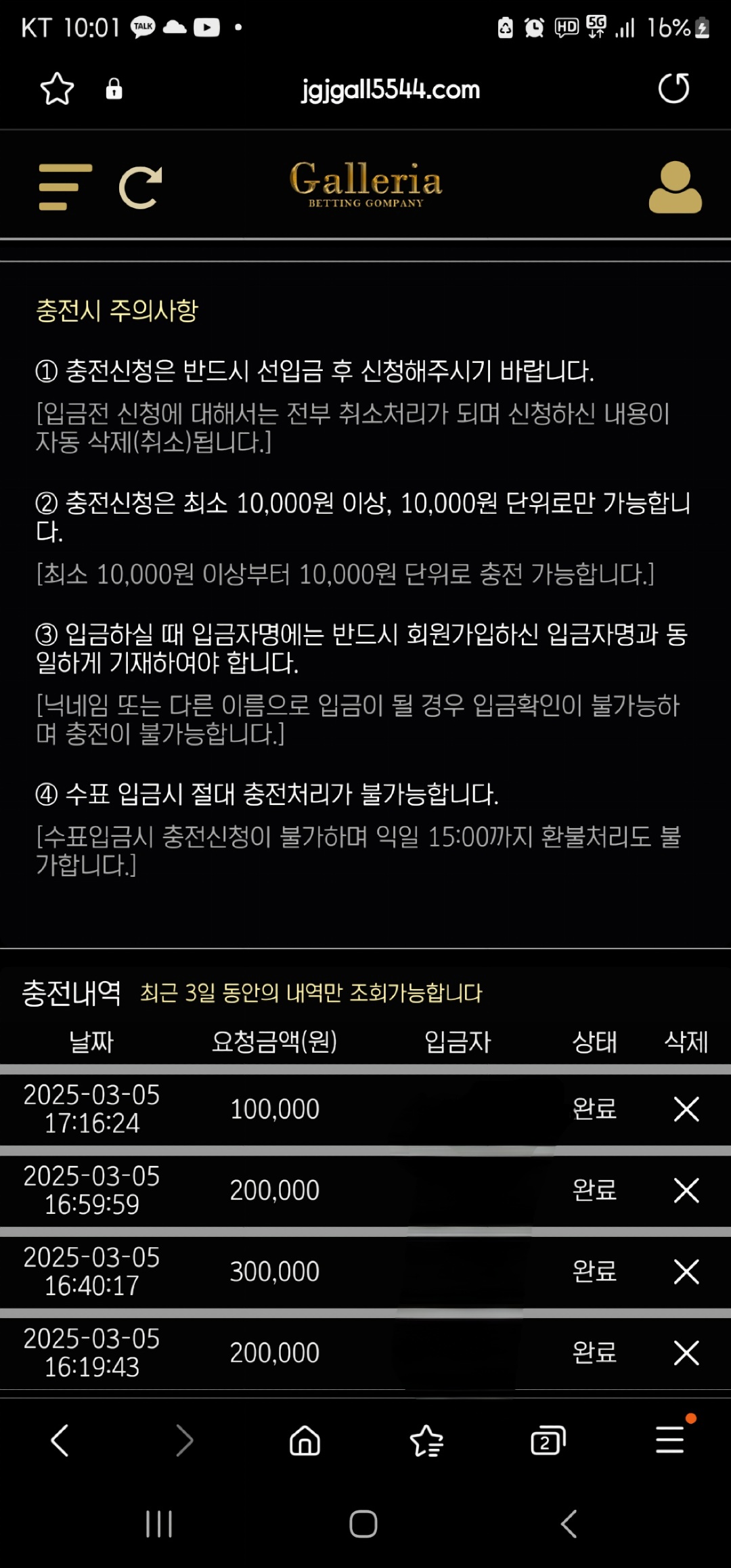Bookmark this page with the star icon
Image resolution: width=731 pixels, height=1568 pixels.
[x=57, y=89]
